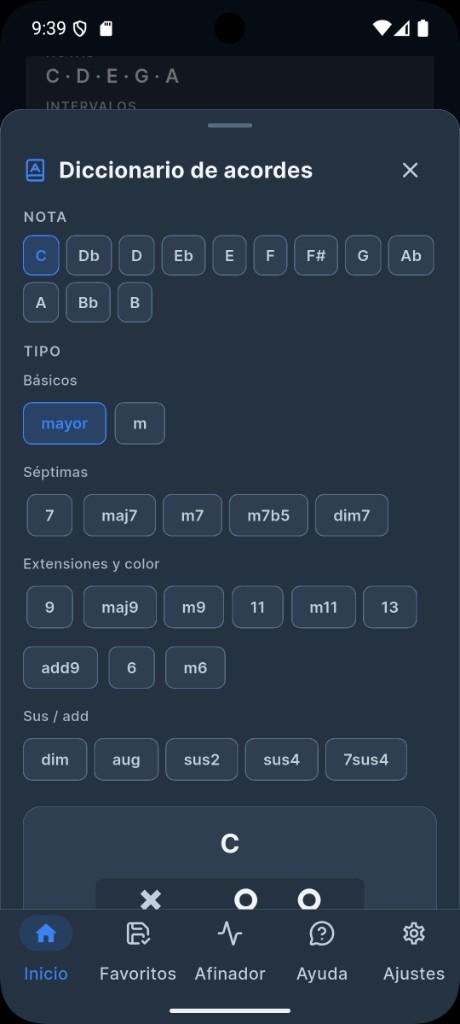The image size is (460, 1024).
Task: Close the Diccionario de acordes sheet
Action: tap(410, 170)
